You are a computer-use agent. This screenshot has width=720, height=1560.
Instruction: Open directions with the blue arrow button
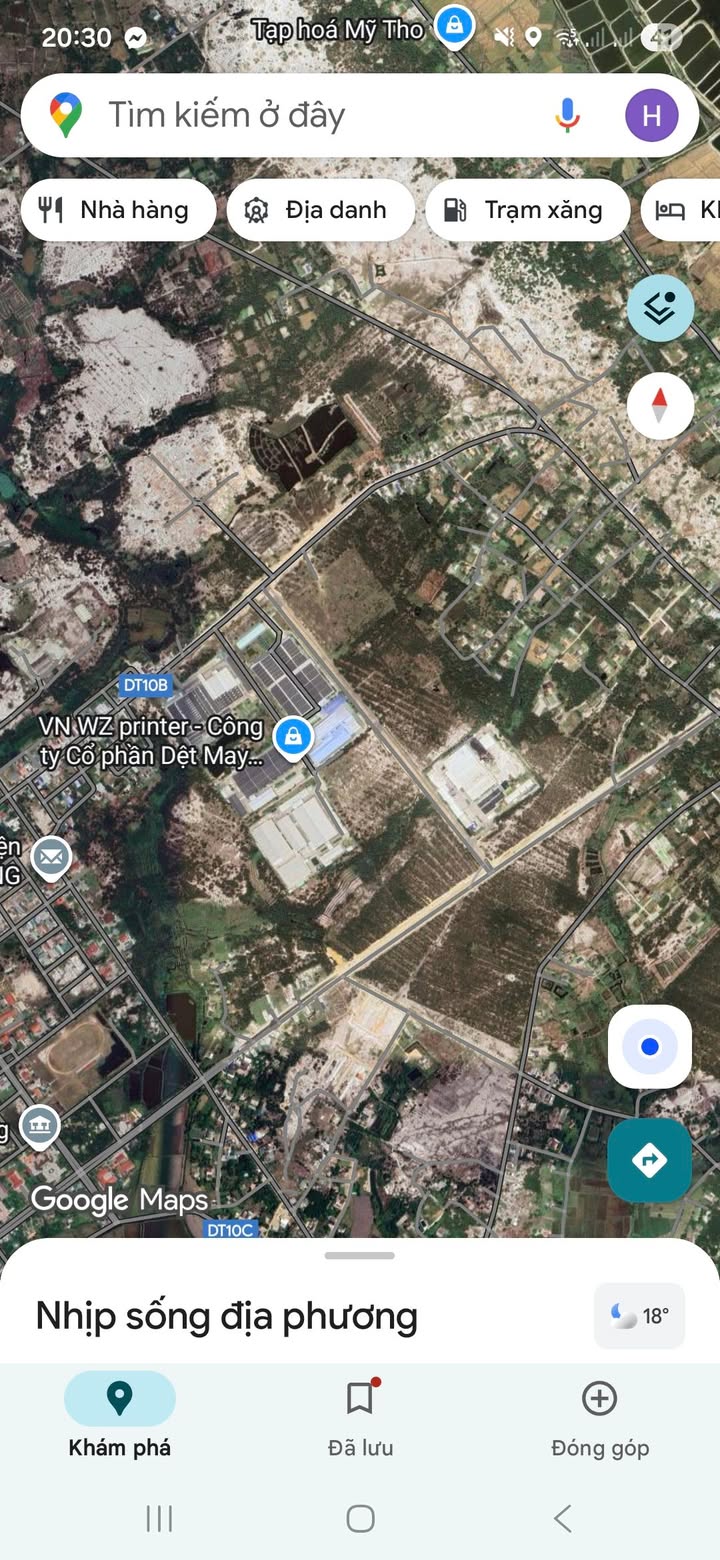650,1160
